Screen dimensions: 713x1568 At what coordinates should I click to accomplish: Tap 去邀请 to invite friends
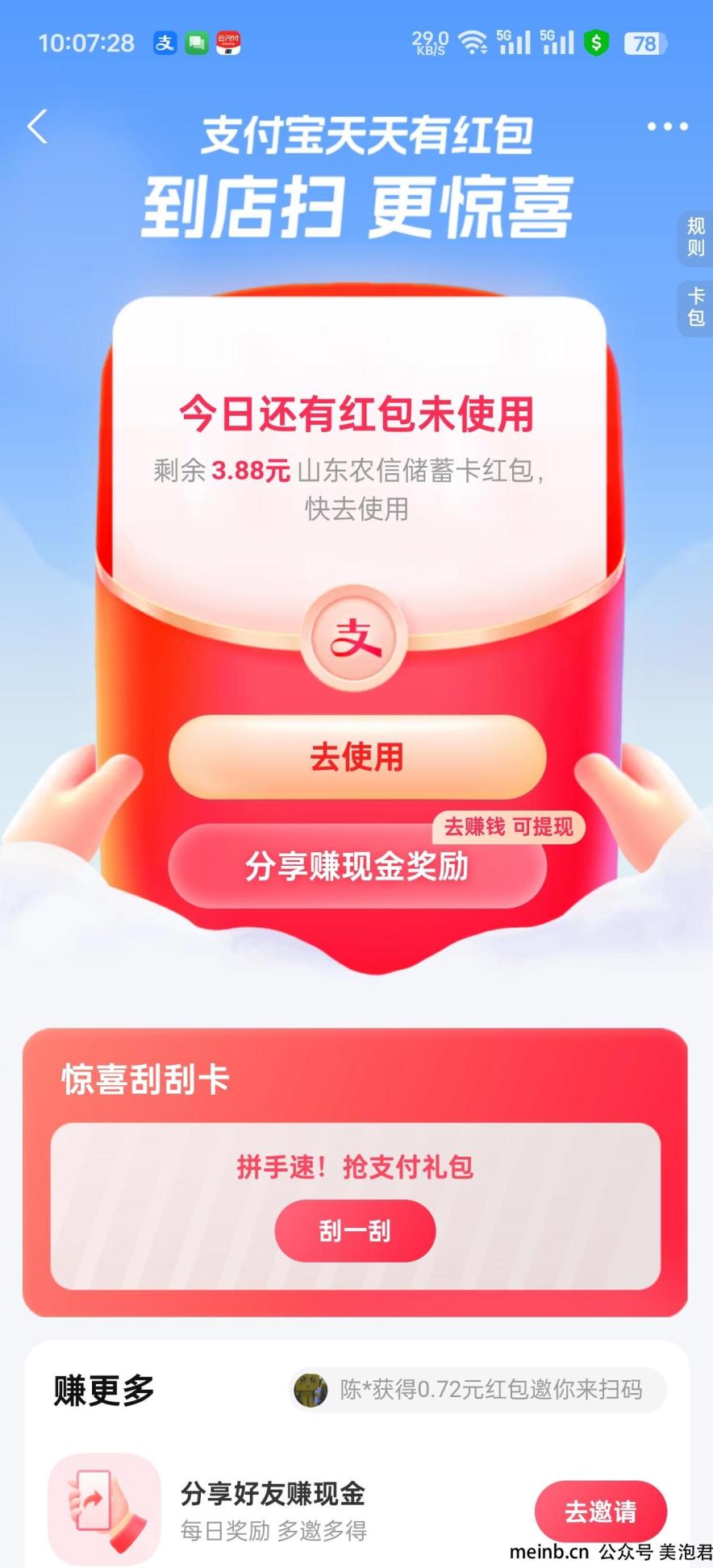tap(600, 1511)
